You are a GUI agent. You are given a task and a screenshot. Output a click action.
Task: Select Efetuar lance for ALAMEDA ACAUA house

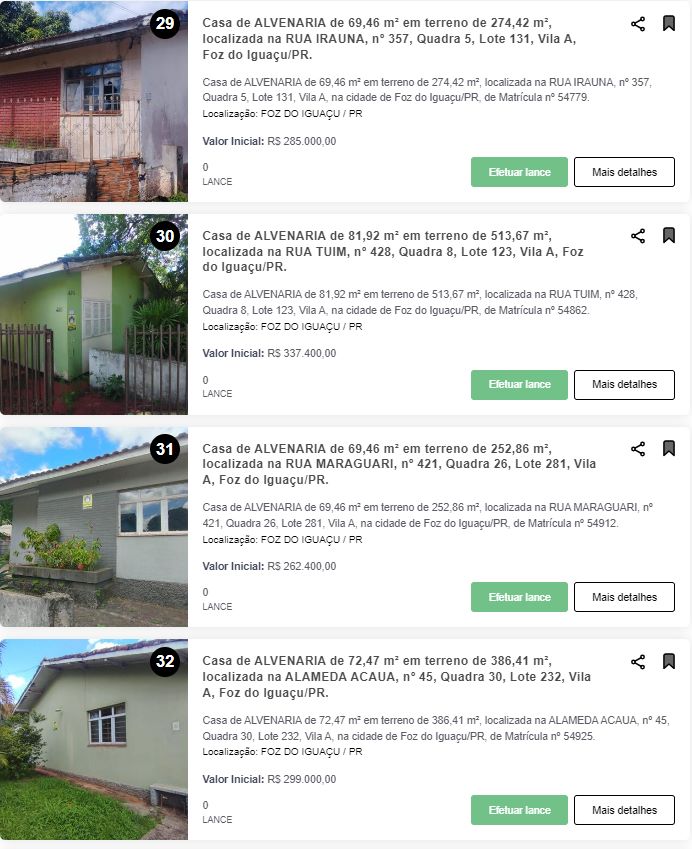pyautogui.click(x=519, y=809)
